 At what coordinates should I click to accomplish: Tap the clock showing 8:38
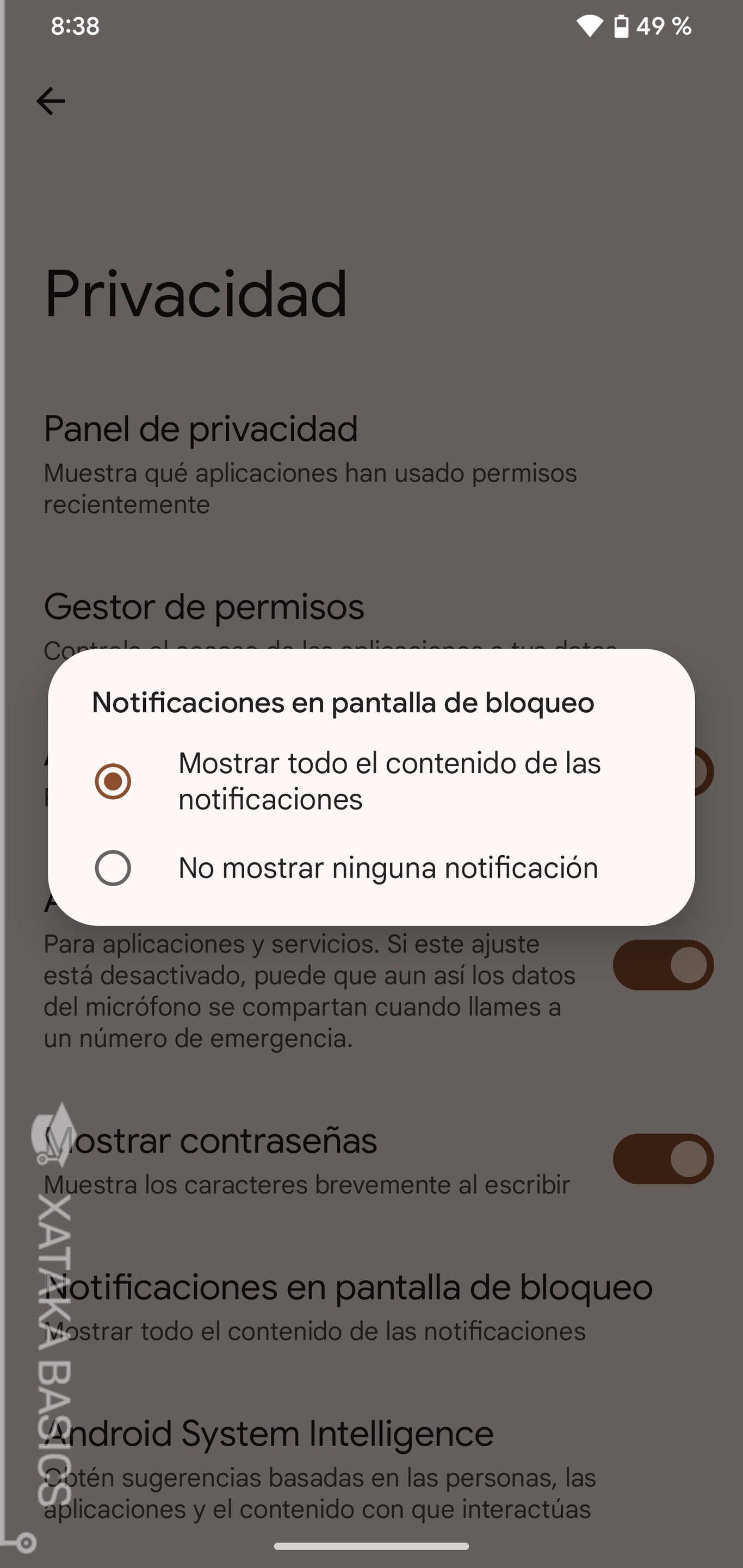(75, 26)
